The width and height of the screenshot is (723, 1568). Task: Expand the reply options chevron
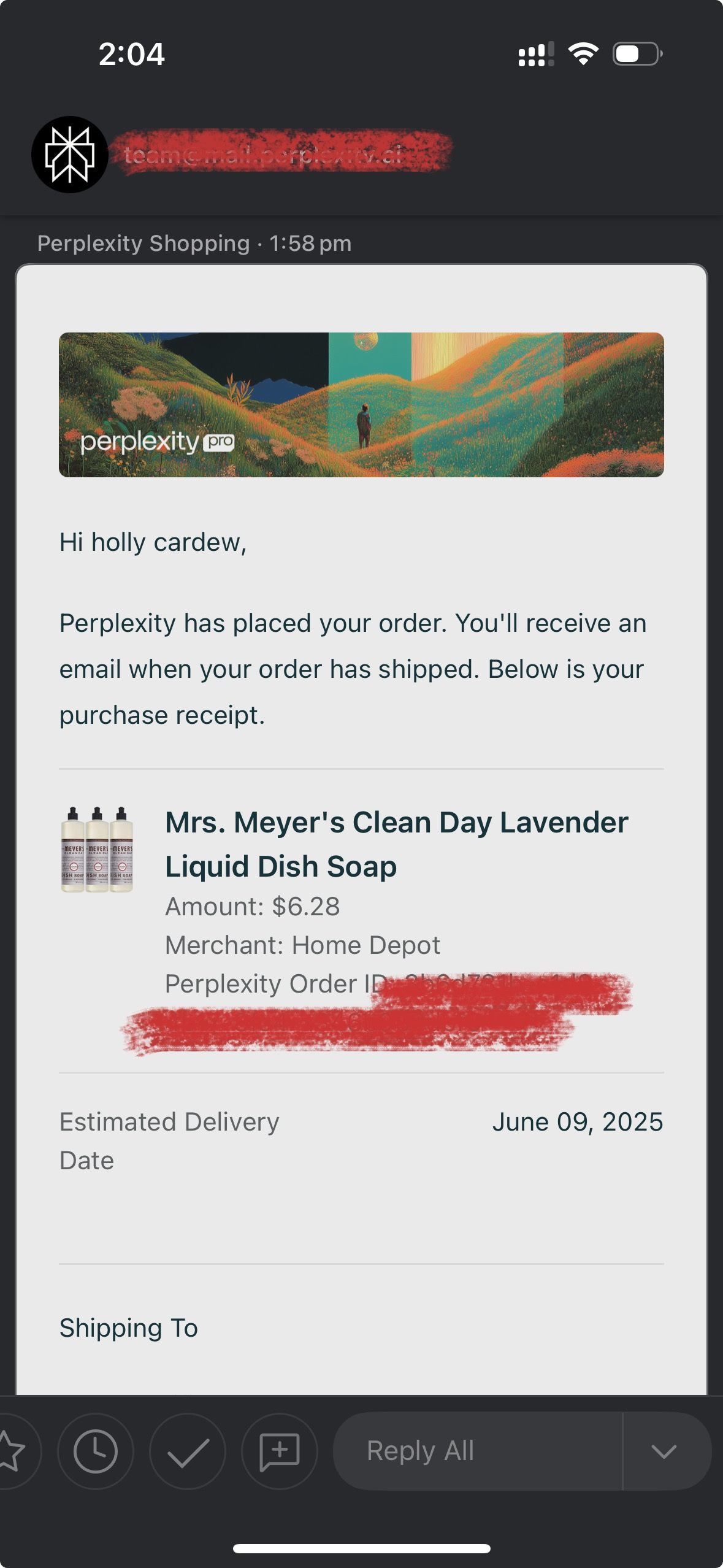[665, 1451]
